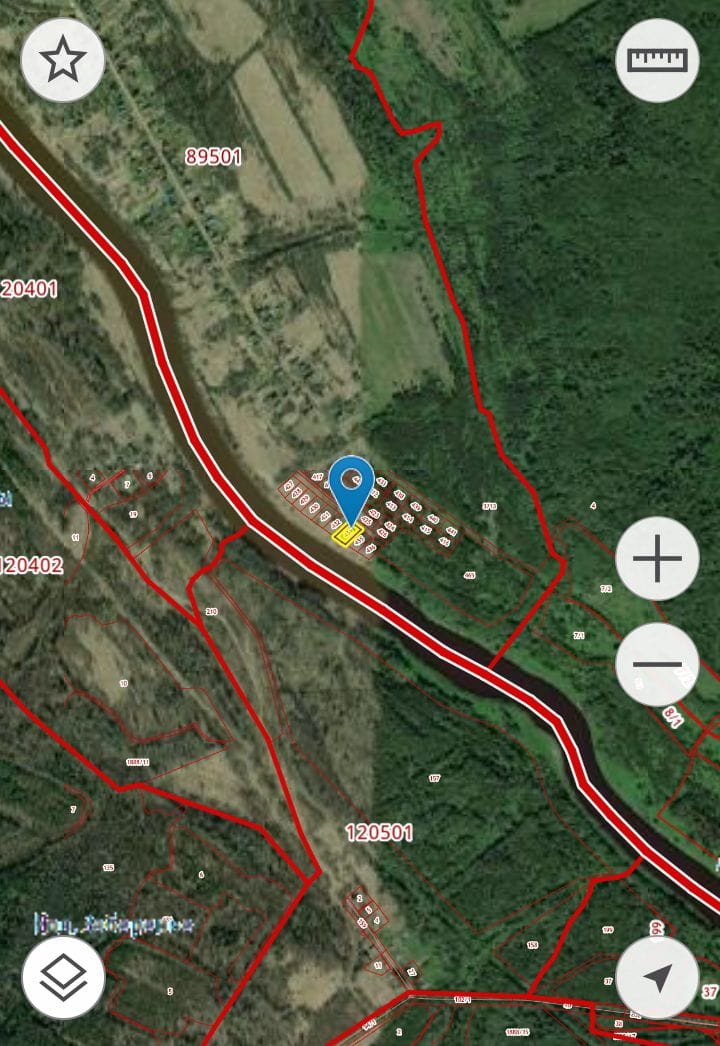Zoom out of the map

(657, 664)
